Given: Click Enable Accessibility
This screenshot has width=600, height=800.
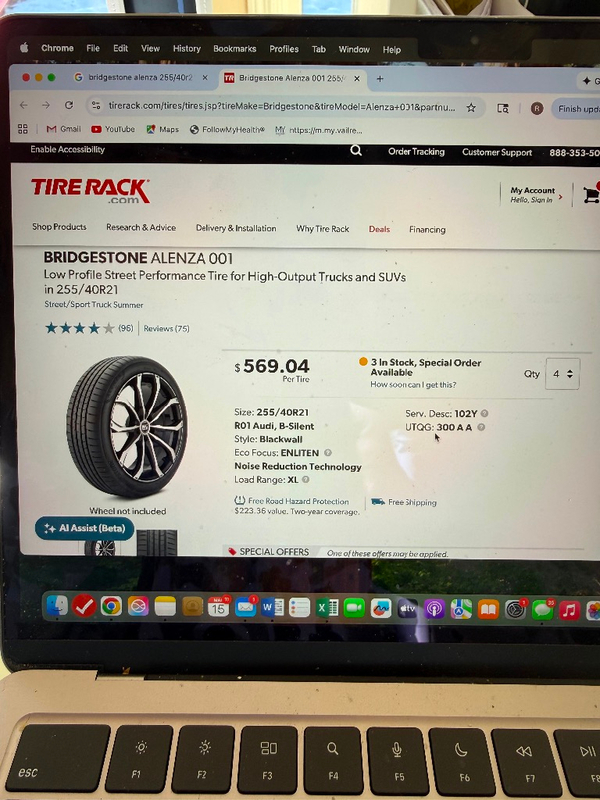Looking at the screenshot, I should 67,150.
